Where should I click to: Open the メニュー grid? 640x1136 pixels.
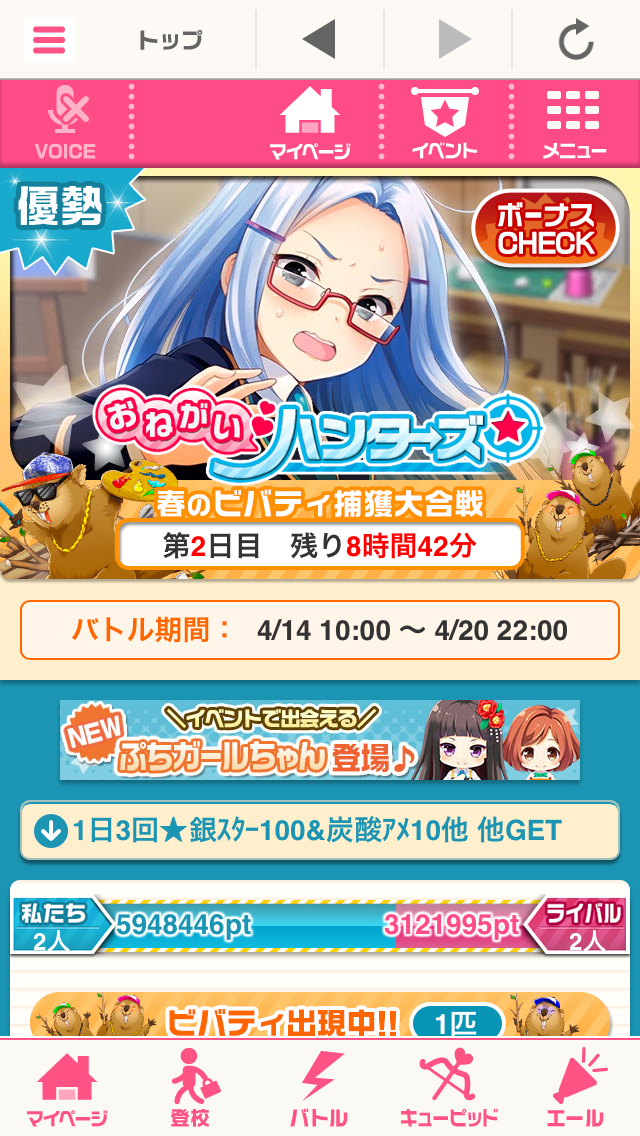(x=574, y=124)
